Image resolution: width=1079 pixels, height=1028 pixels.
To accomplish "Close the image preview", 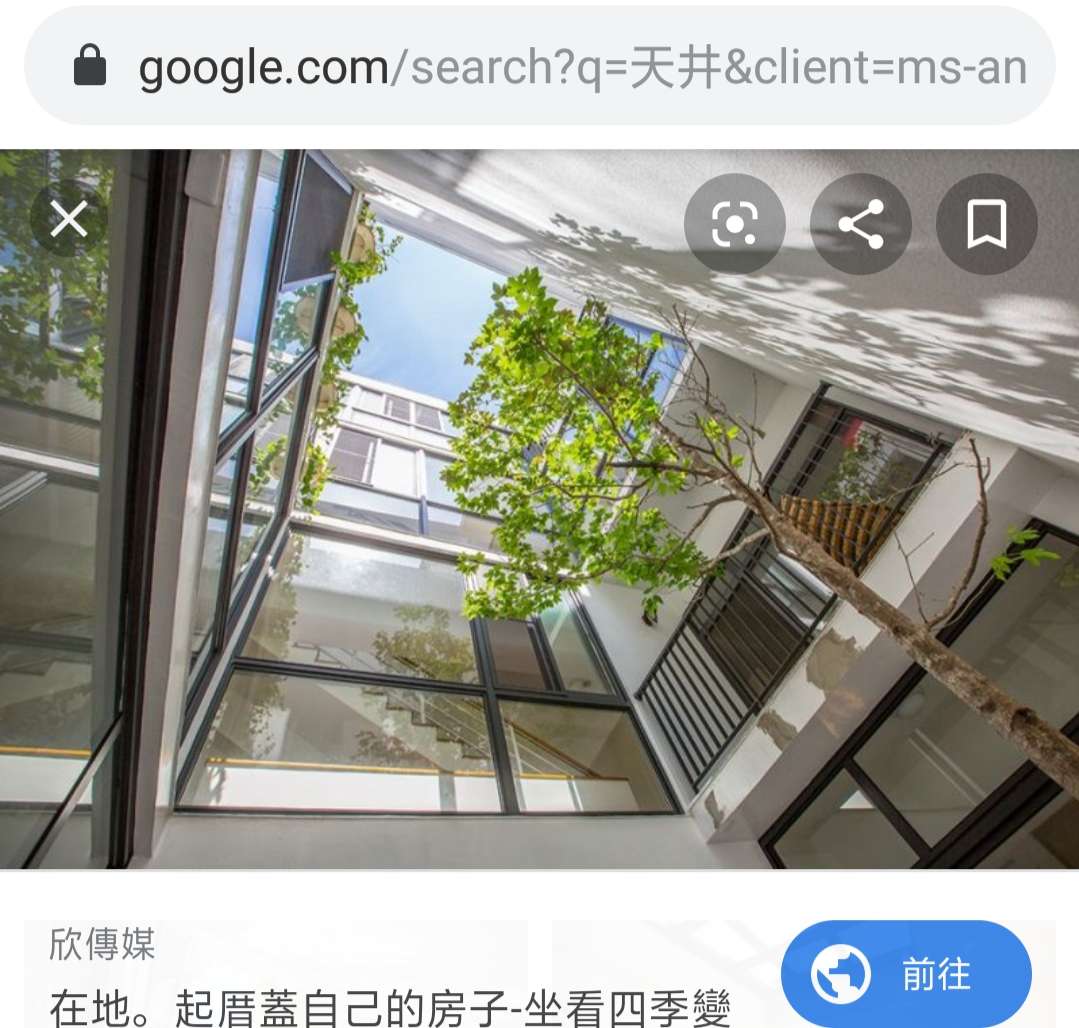I will [68, 219].
